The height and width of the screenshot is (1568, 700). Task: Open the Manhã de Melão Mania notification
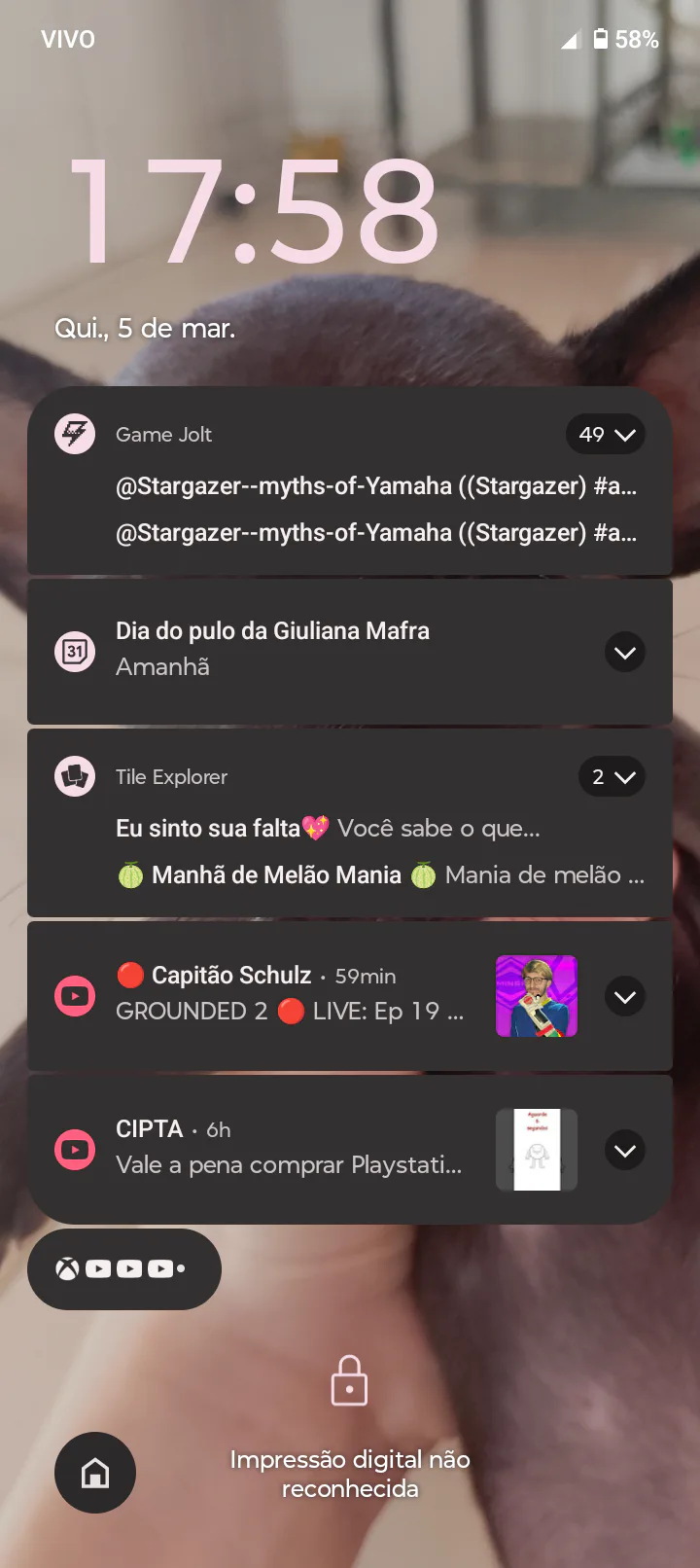pyautogui.click(x=379, y=875)
